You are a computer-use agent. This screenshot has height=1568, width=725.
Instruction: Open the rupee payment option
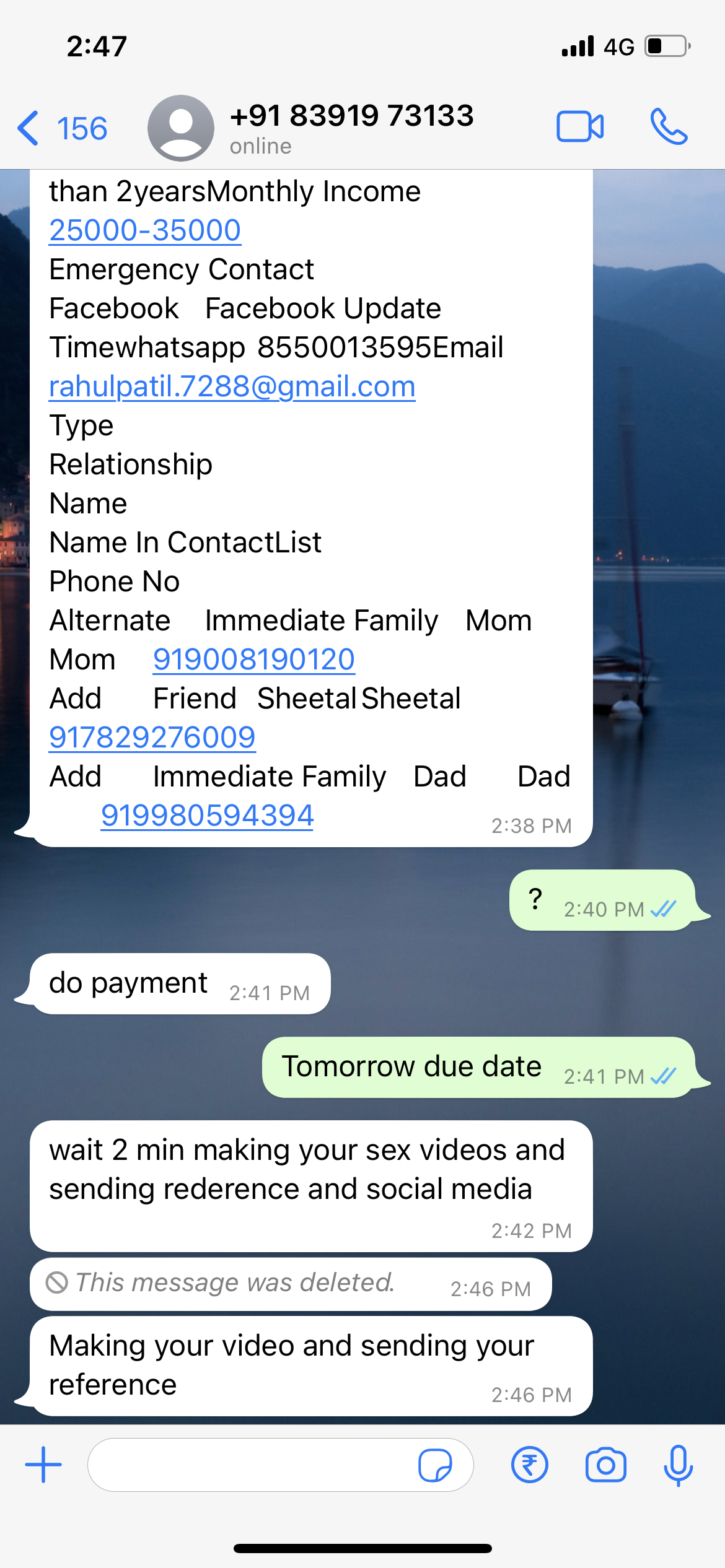[x=529, y=1465]
